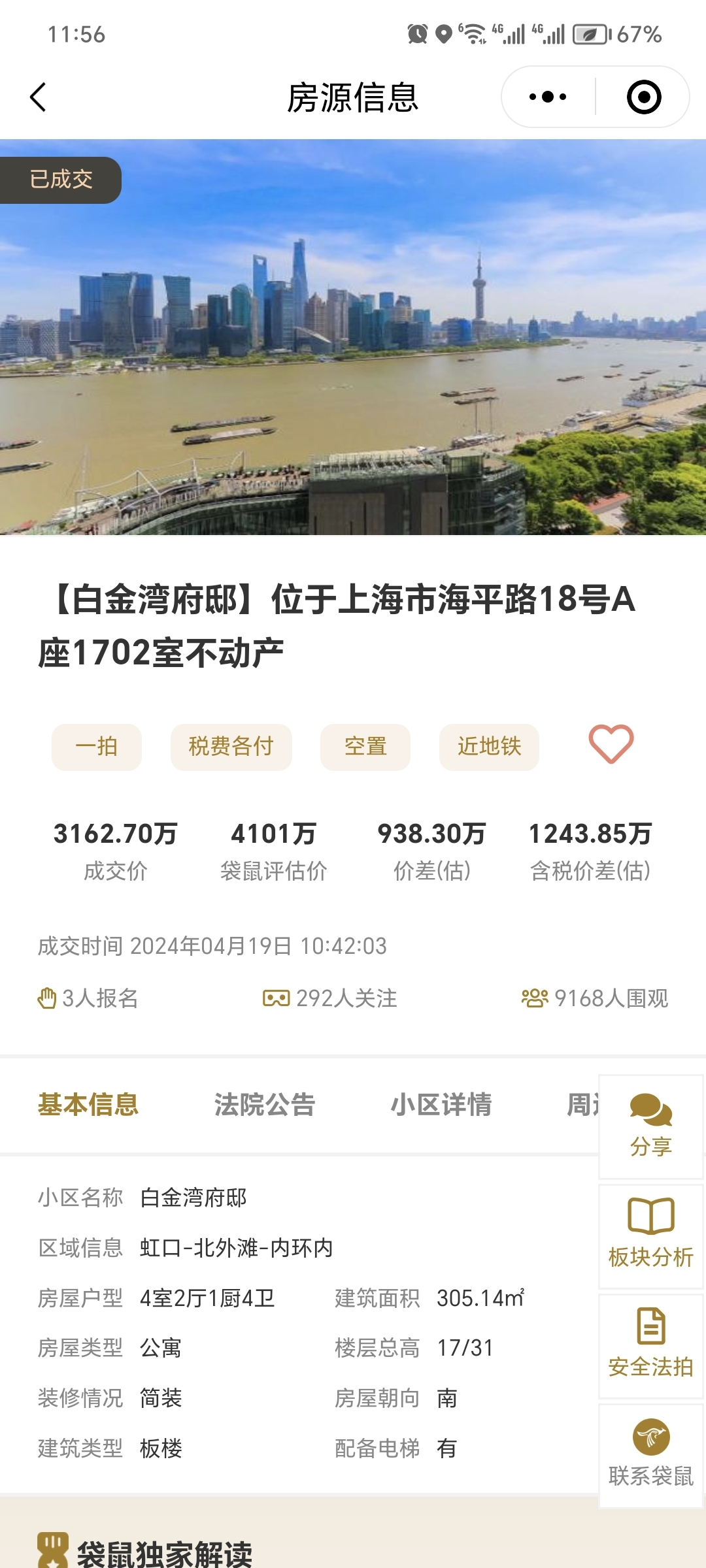
Task: Switch to the 法院公告 tab
Action: click(x=264, y=1104)
